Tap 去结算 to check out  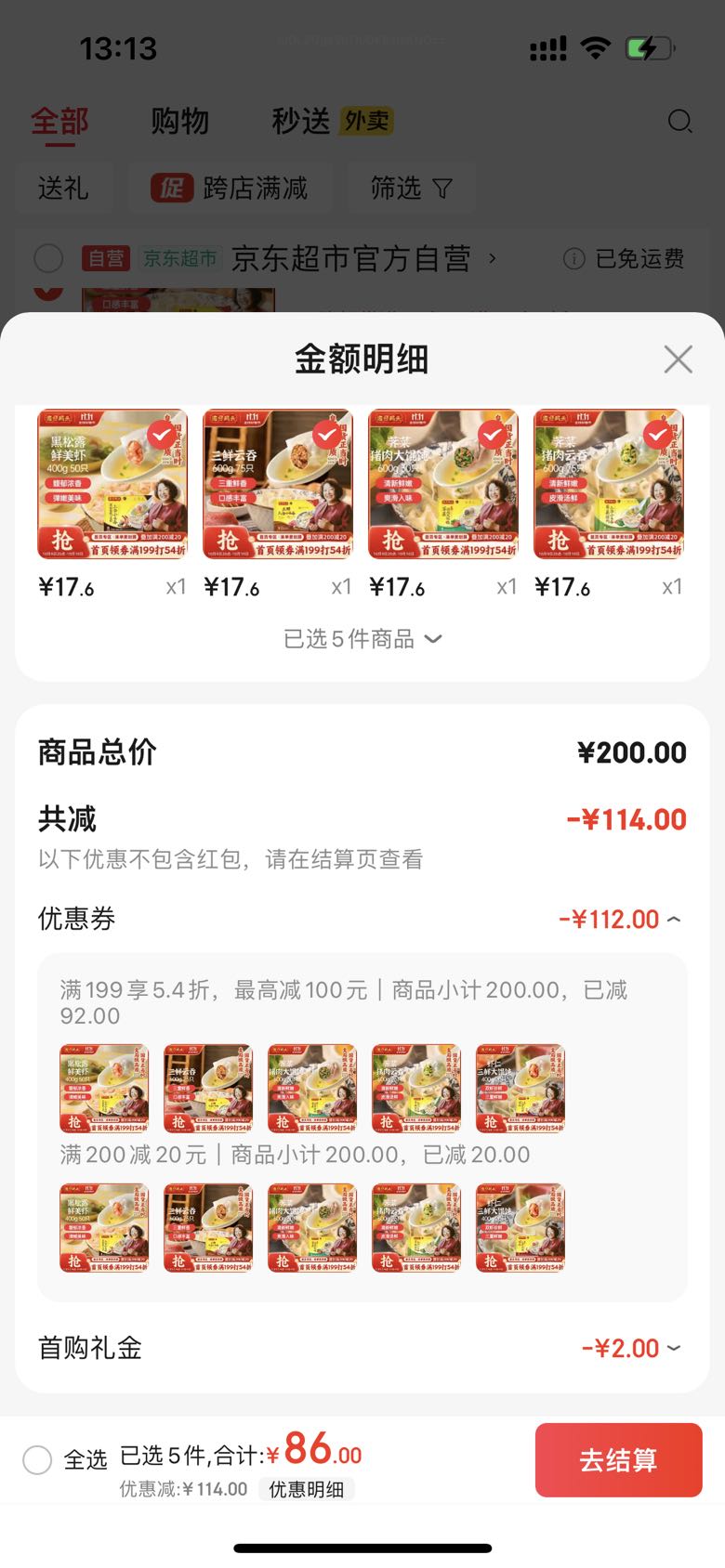(618, 1460)
